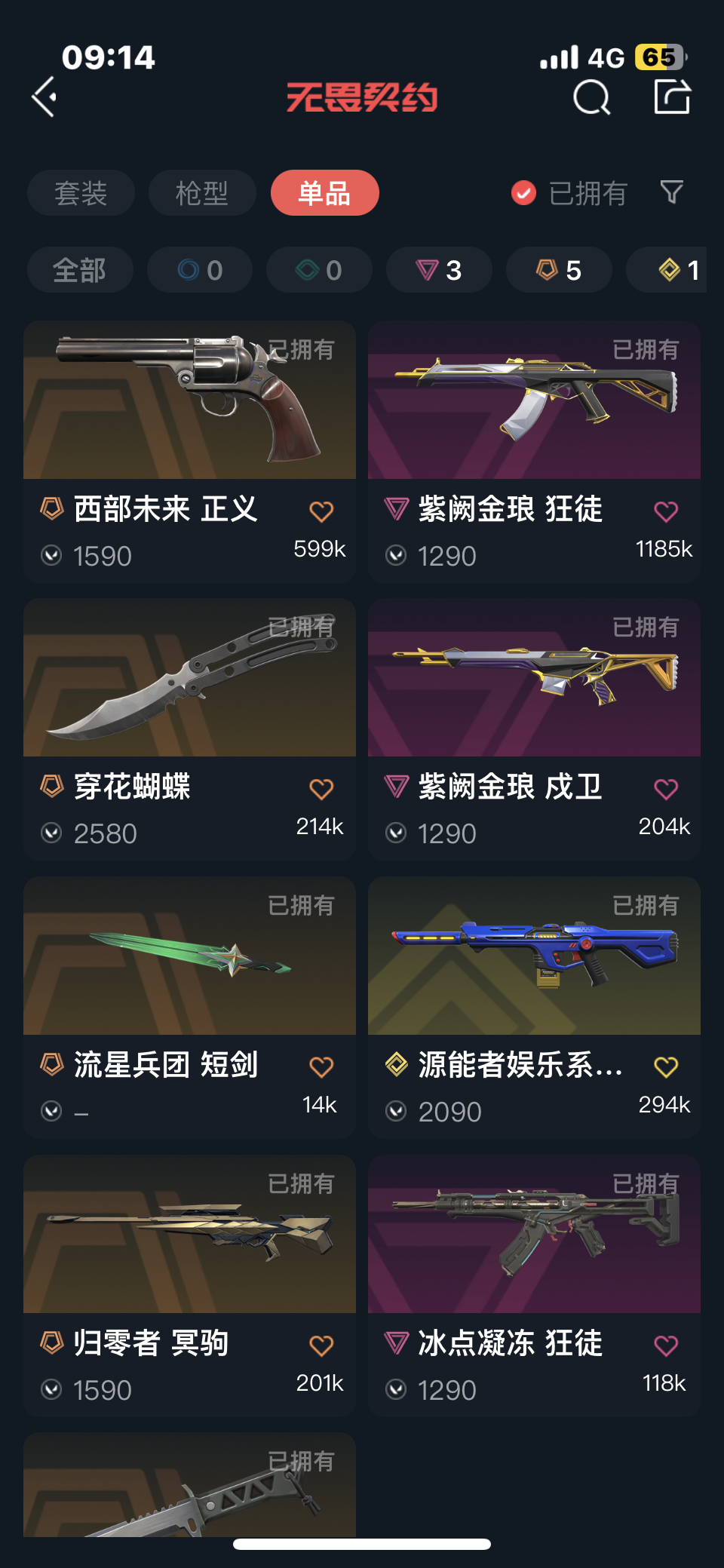Filter by the orange tier chip showing 5
This screenshot has height=1568, width=724.
[559, 270]
